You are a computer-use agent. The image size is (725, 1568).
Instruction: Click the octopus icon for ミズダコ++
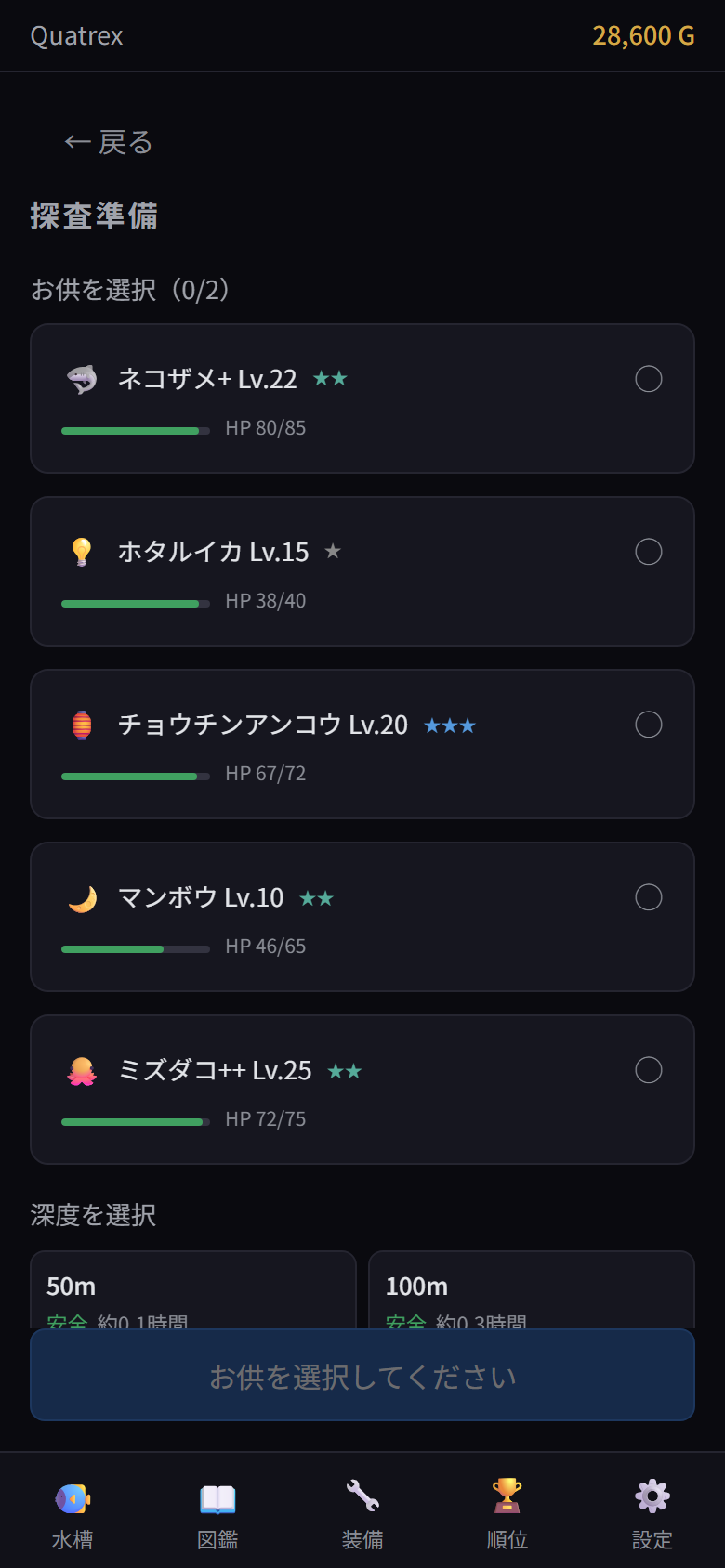click(82, 1070)
